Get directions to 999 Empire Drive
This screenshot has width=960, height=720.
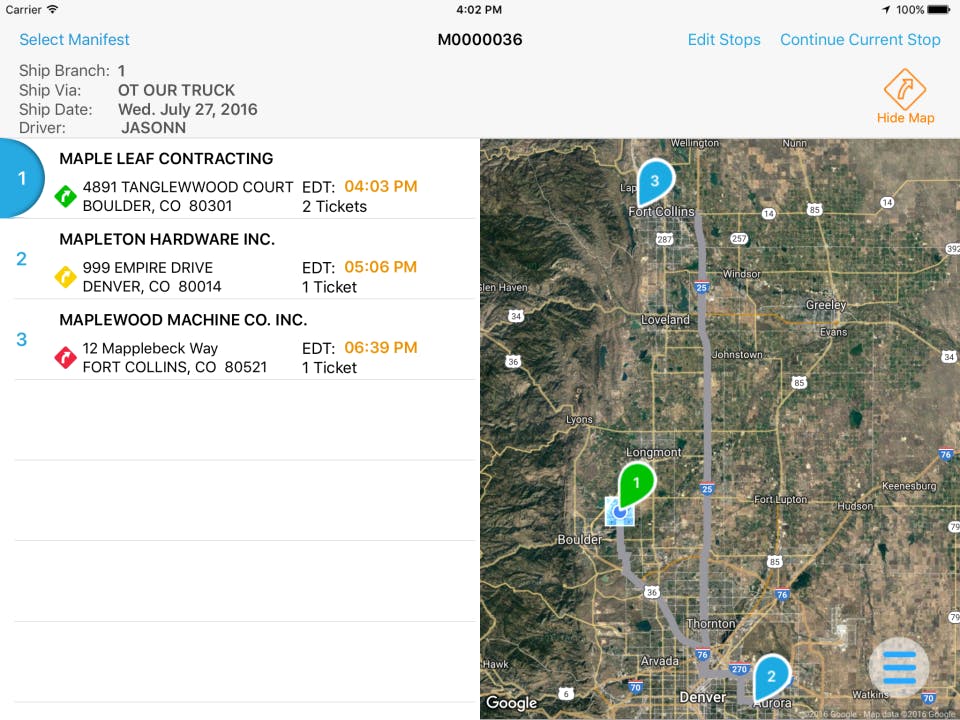(66, 277)
